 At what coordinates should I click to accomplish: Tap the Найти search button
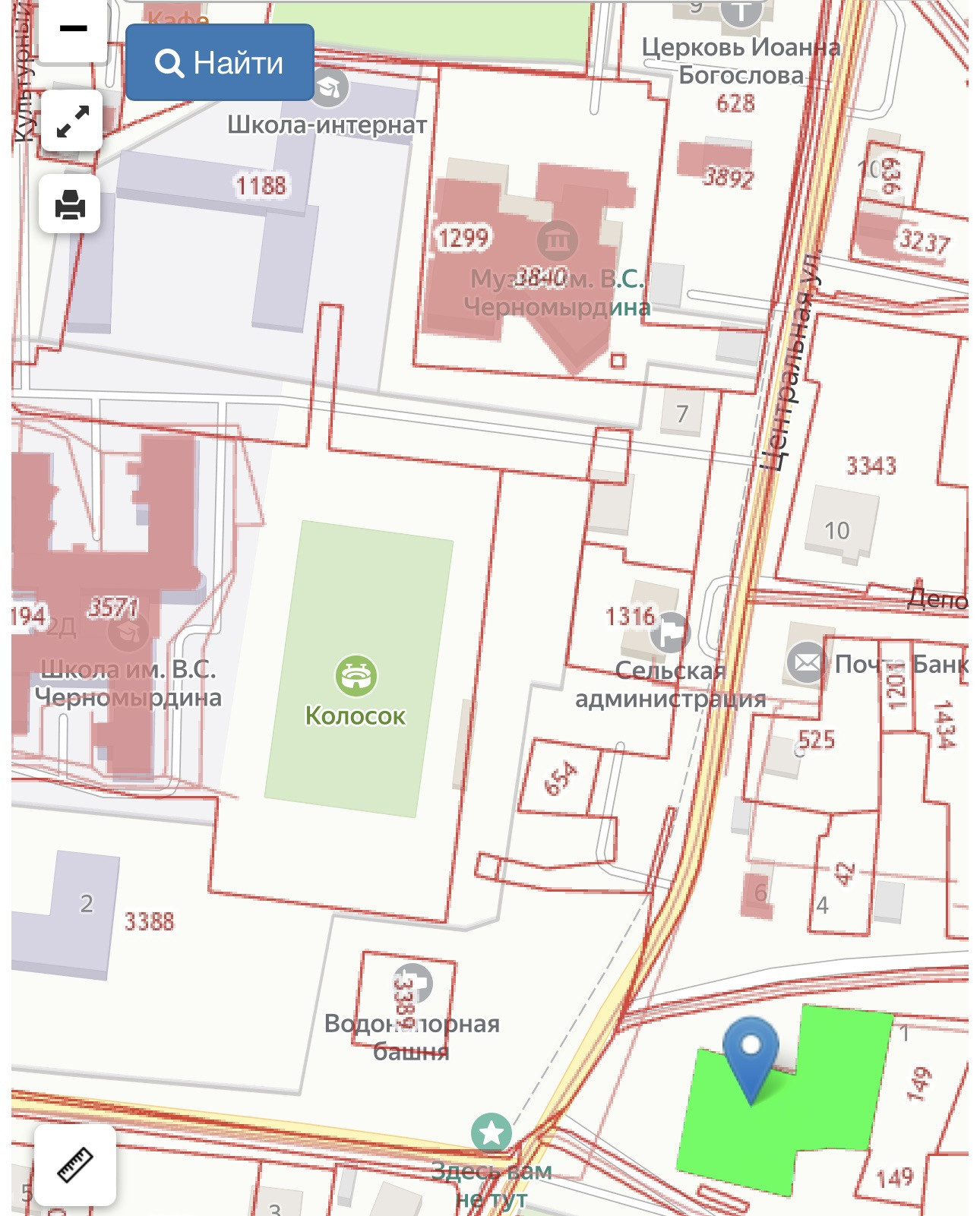click(220, 62)
